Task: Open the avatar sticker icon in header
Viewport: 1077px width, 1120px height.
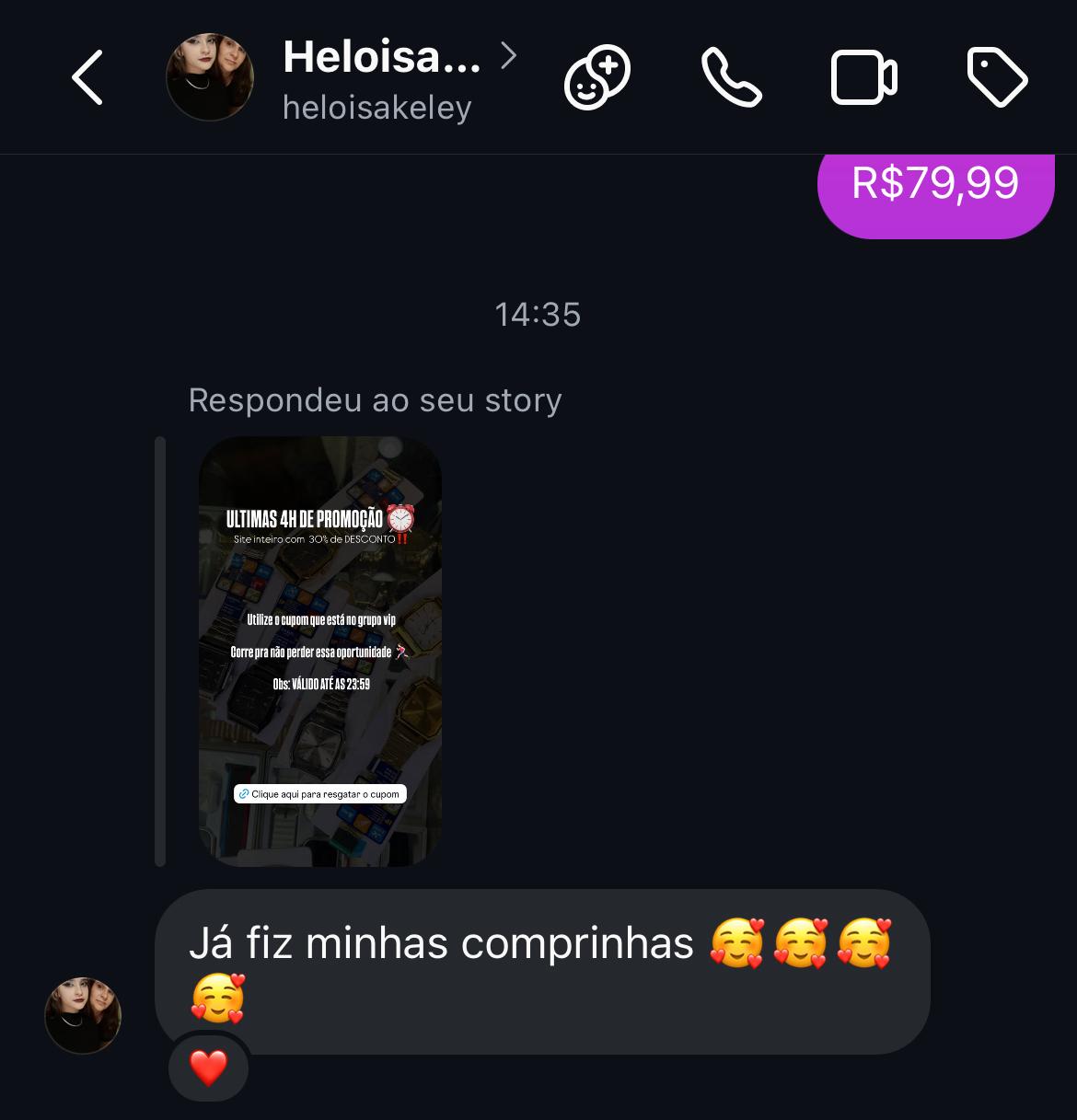Action: click(x=597, y=77)
